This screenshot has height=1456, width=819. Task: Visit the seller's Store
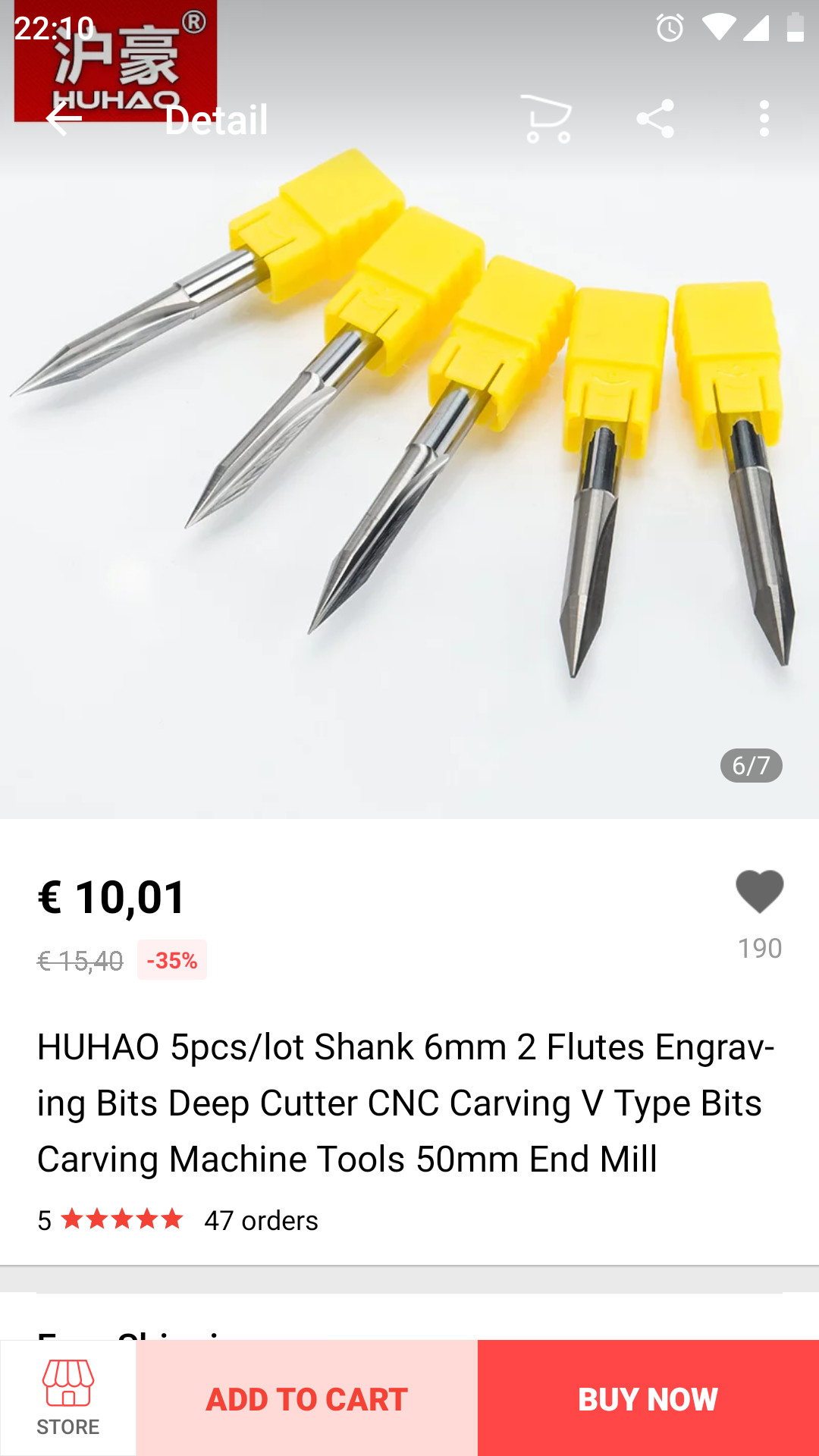click(x=68, y=1397)
